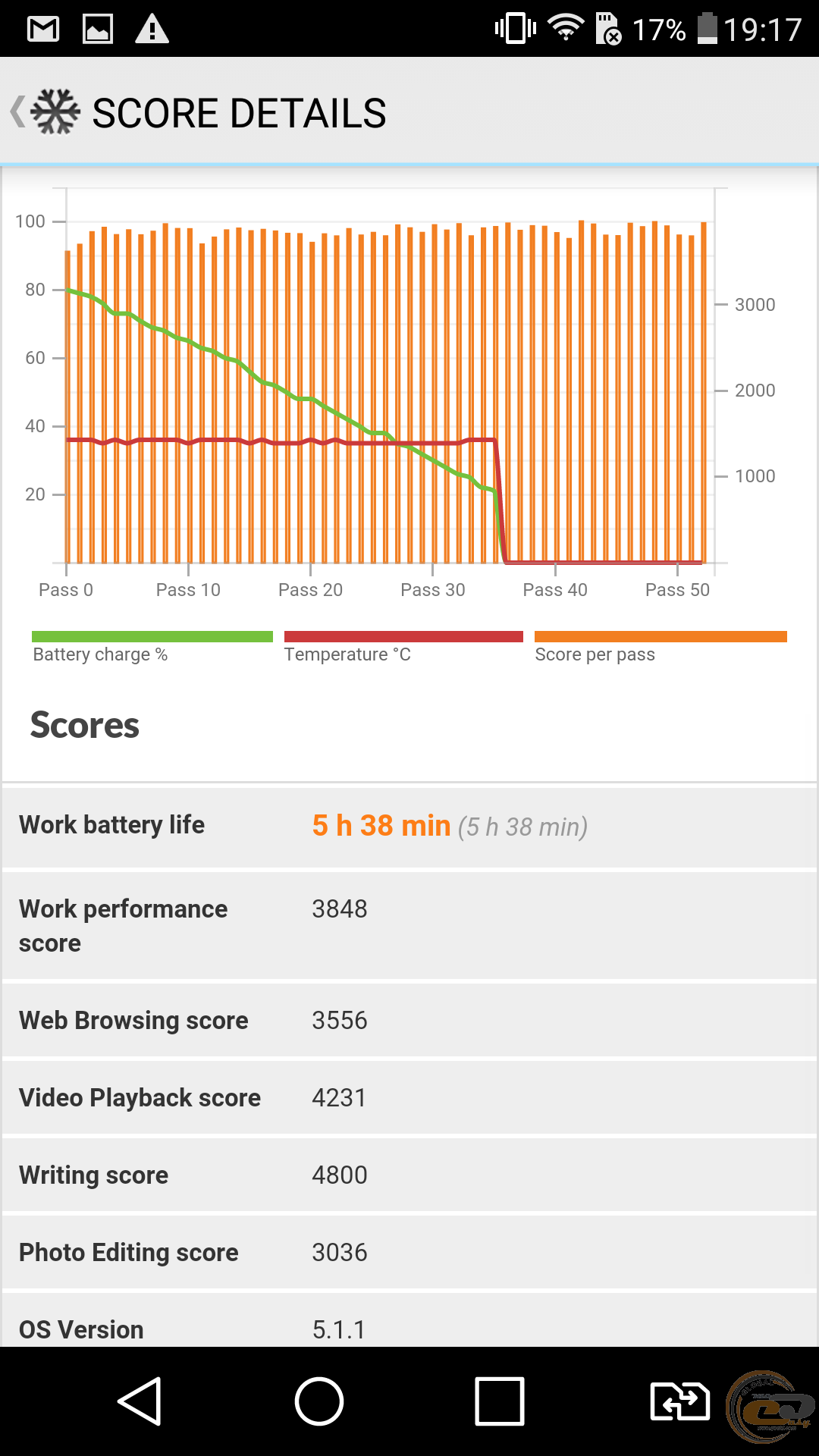
Task: Tap the screen-switch icon in navigation bar
Action: click(680, 1401)
